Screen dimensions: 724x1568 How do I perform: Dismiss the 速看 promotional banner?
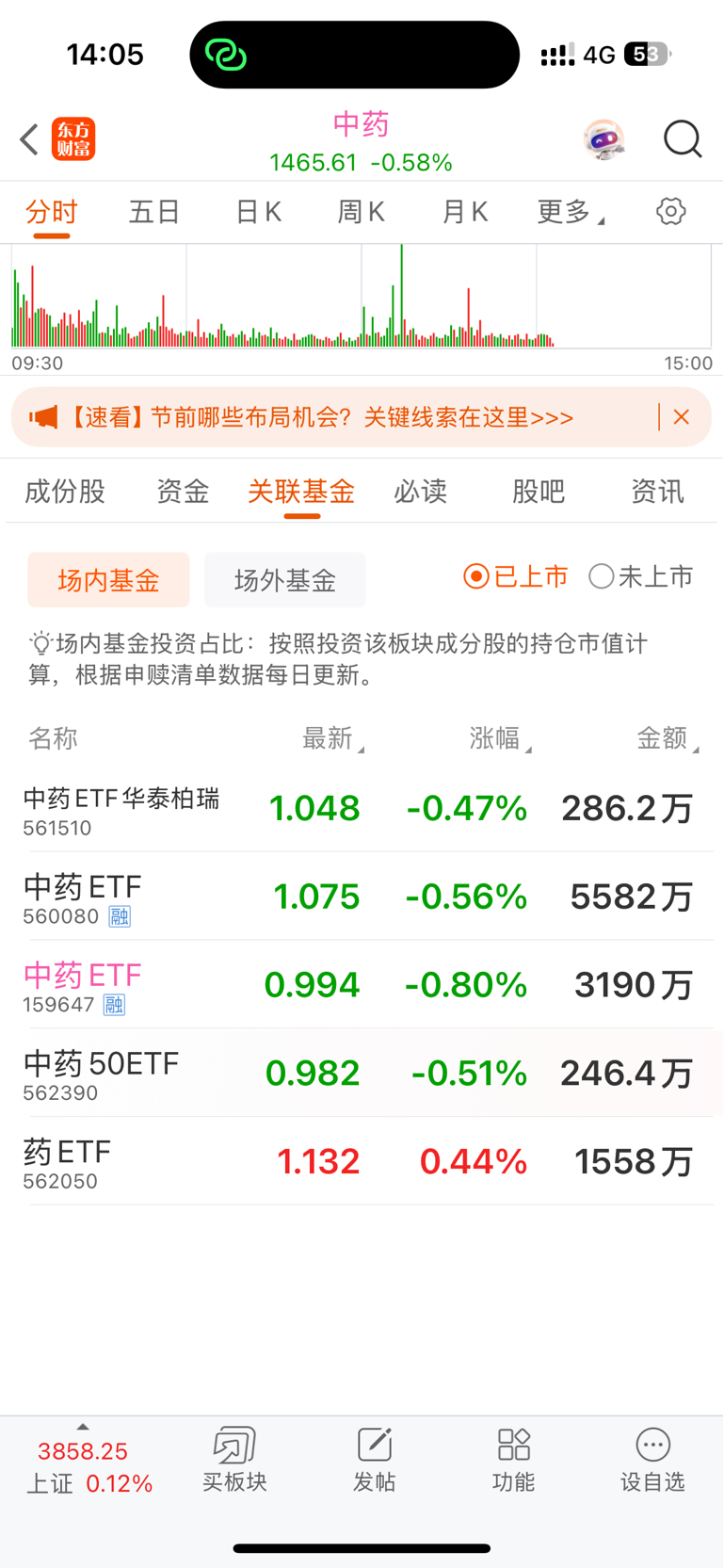click(682, 417)
